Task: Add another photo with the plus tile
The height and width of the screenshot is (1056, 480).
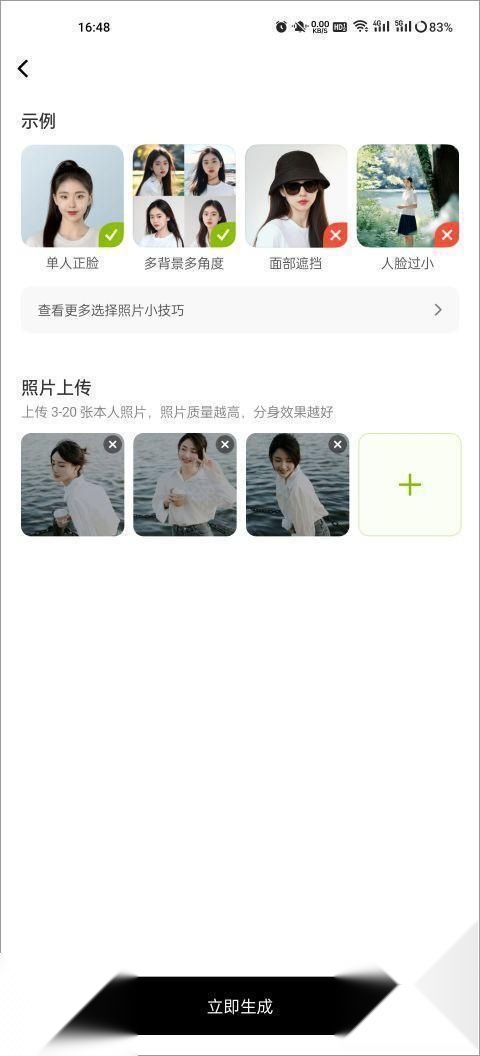Action: (409, 484)
